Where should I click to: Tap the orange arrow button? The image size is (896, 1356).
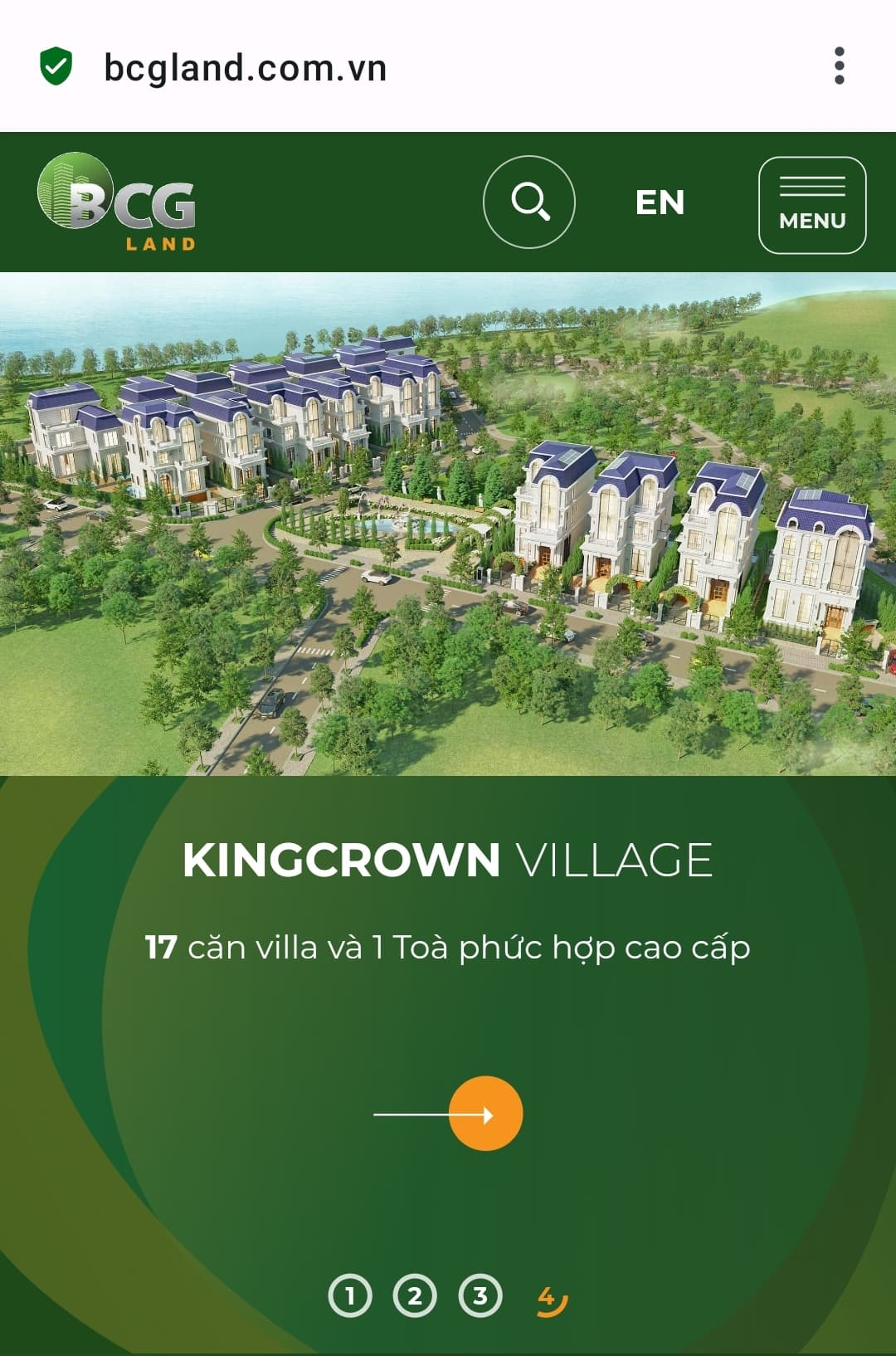pos(485,1114)
